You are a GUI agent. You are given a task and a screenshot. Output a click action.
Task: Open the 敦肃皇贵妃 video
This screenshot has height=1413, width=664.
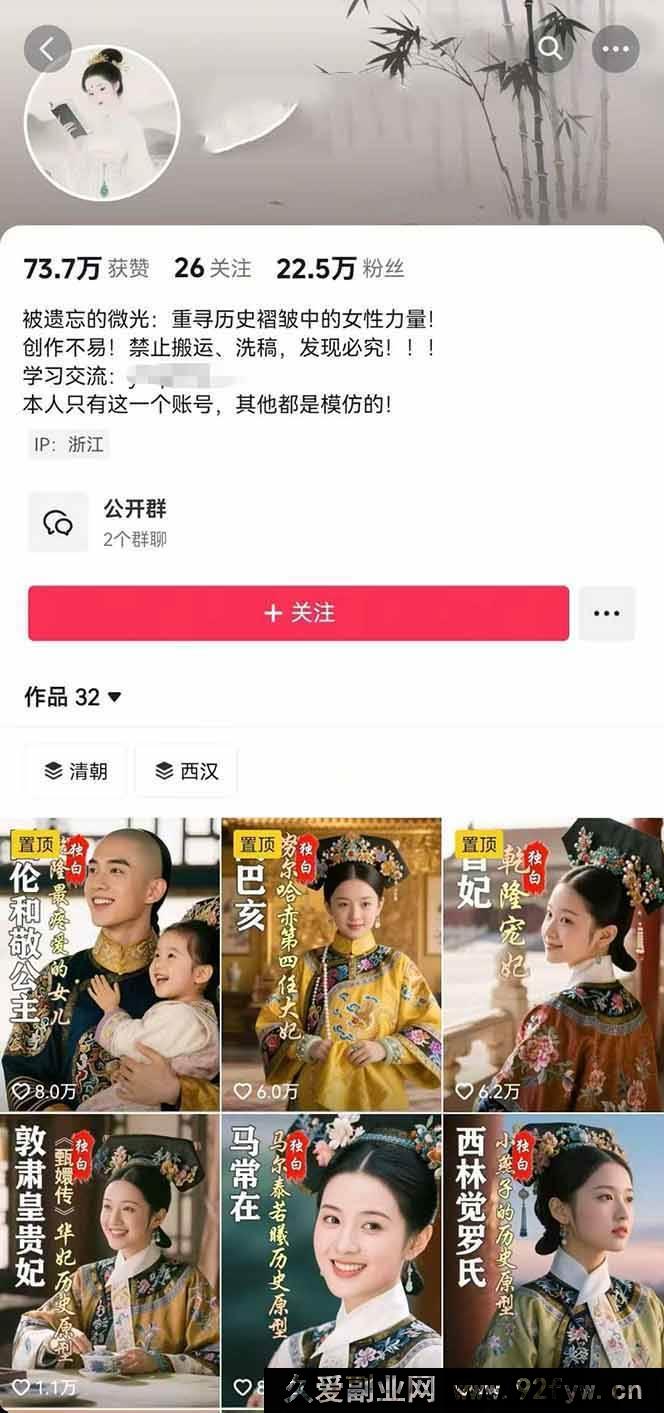point(109,1260)
